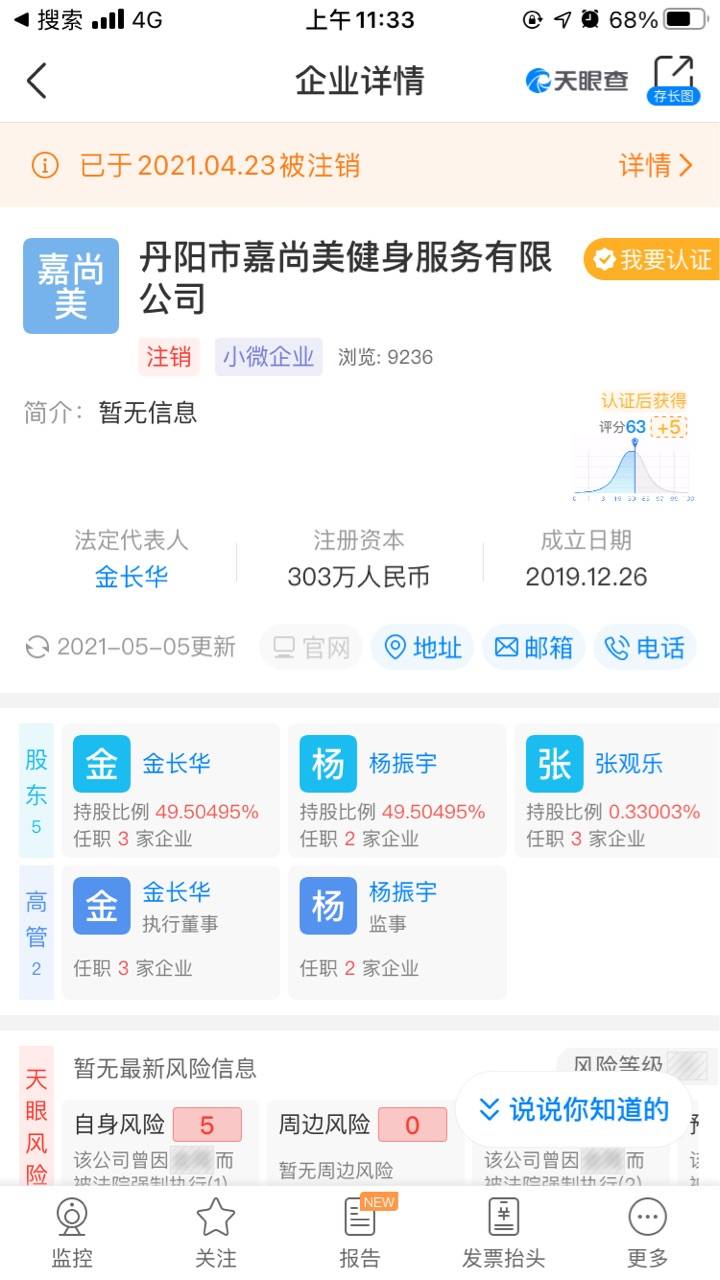
Task: Open legal representative 金长华 link
Action: click(x=131, y=577)
